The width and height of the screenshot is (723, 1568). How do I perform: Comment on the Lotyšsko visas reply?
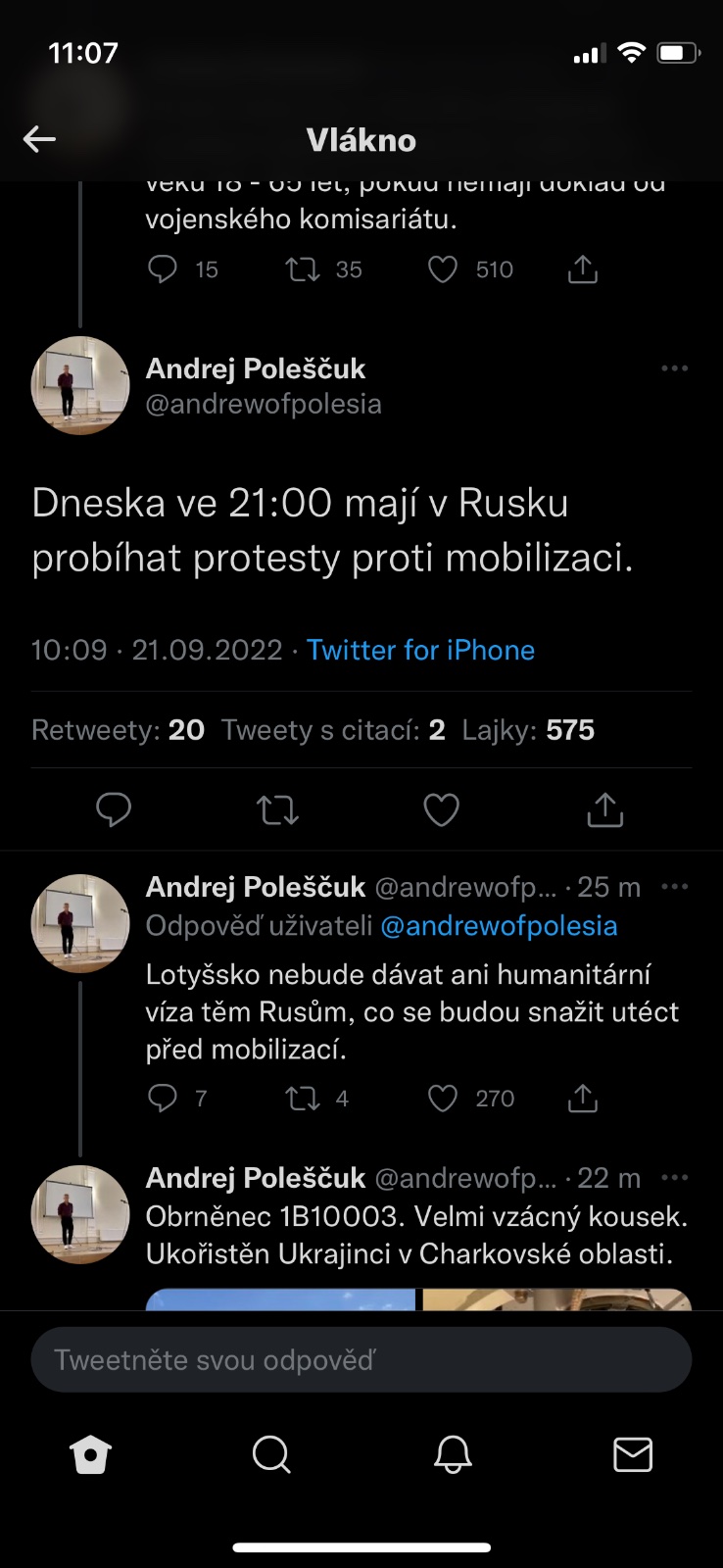pos(162,1099)
